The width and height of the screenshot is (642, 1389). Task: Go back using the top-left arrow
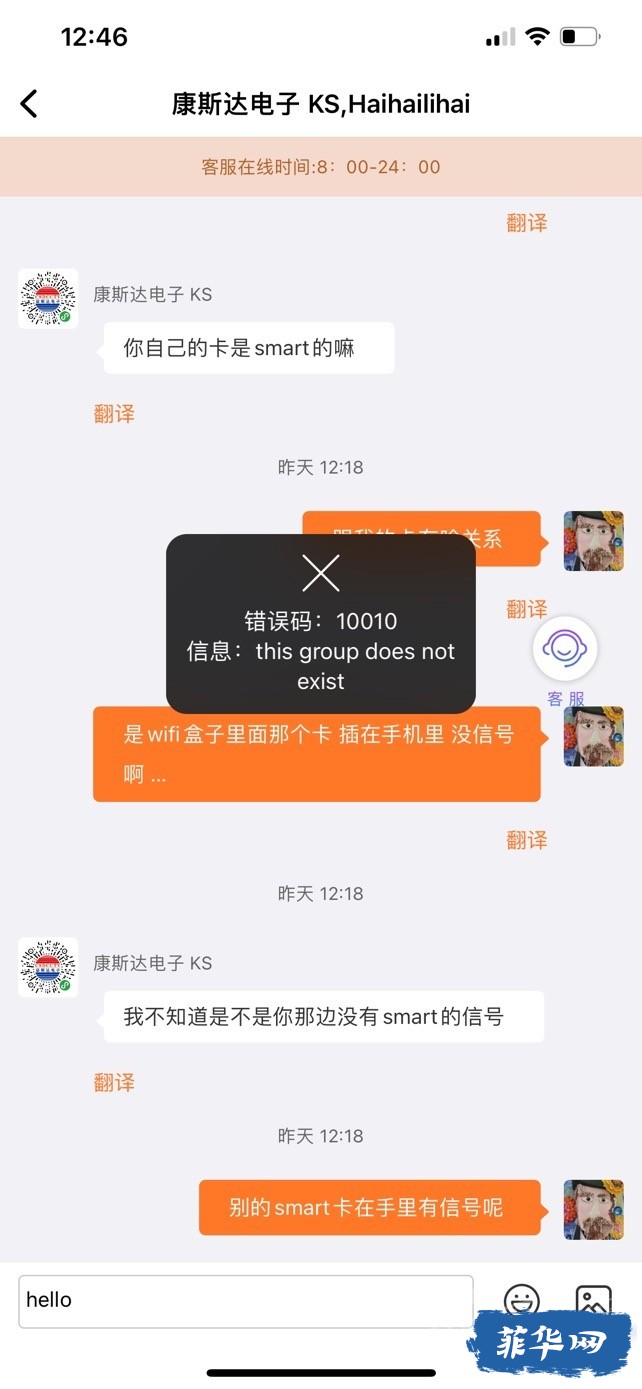[x=29, y=103]
